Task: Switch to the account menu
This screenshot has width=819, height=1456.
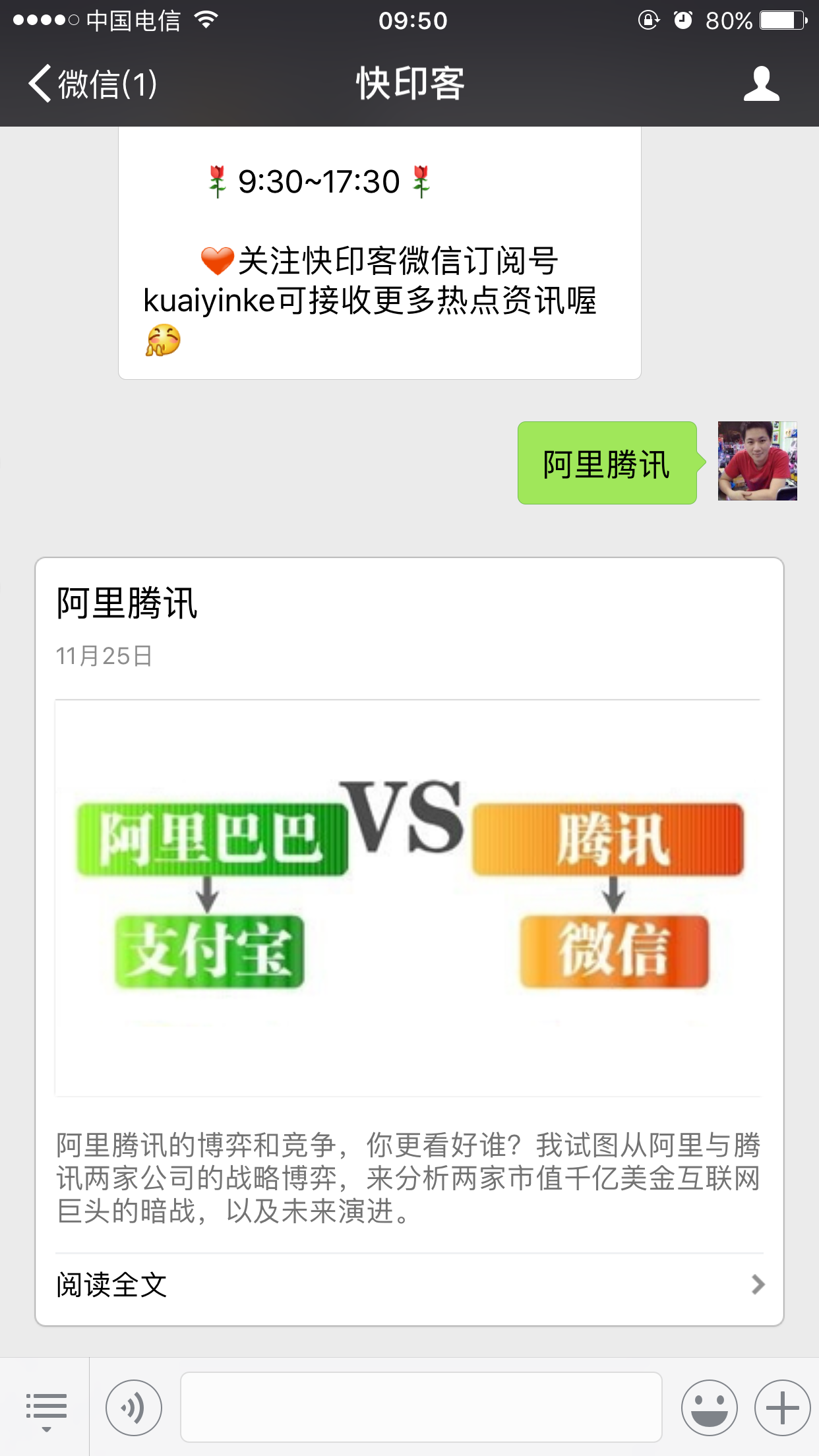Action: [45, 1408]
